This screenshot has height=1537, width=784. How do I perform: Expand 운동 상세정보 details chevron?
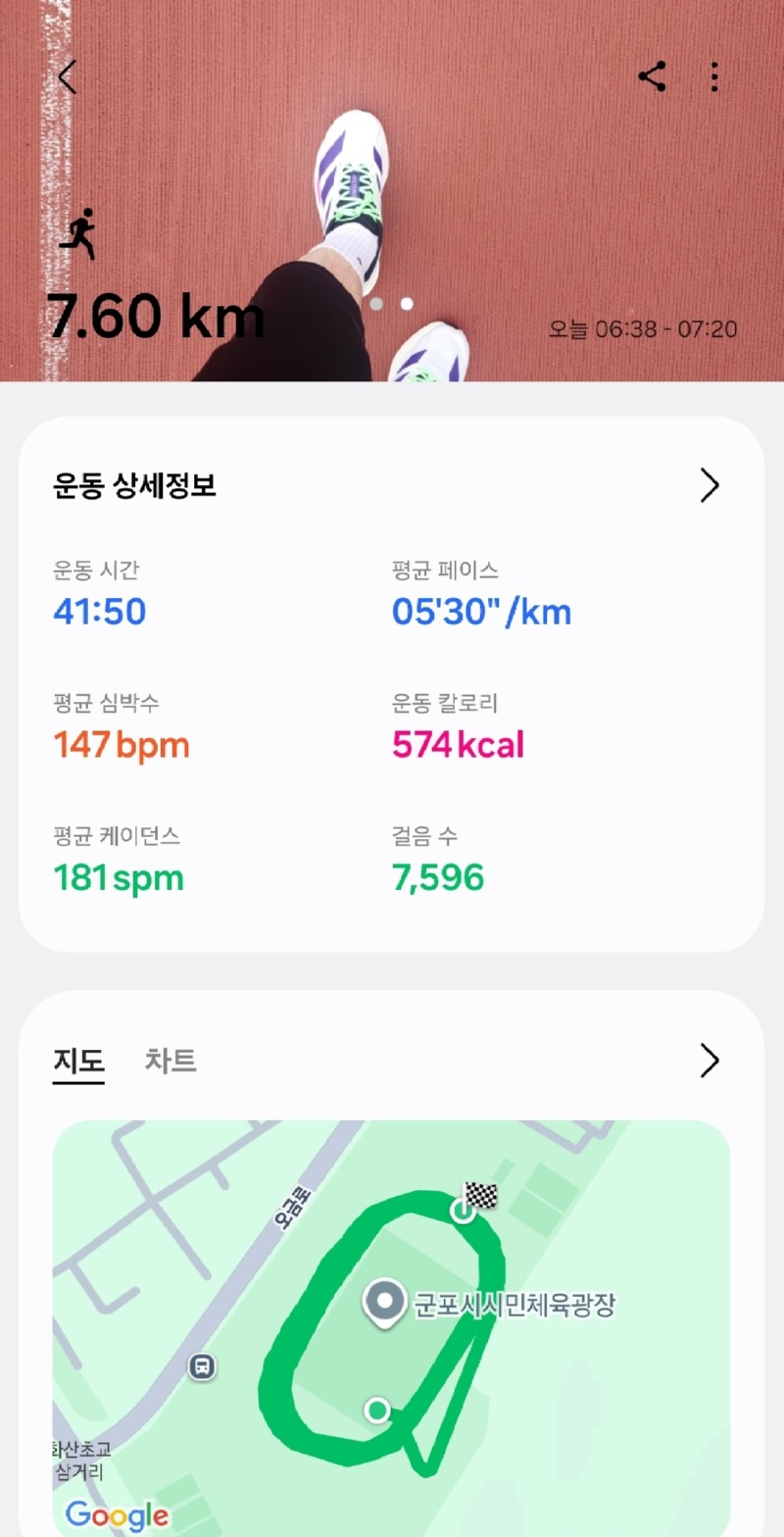pos(710,485)
